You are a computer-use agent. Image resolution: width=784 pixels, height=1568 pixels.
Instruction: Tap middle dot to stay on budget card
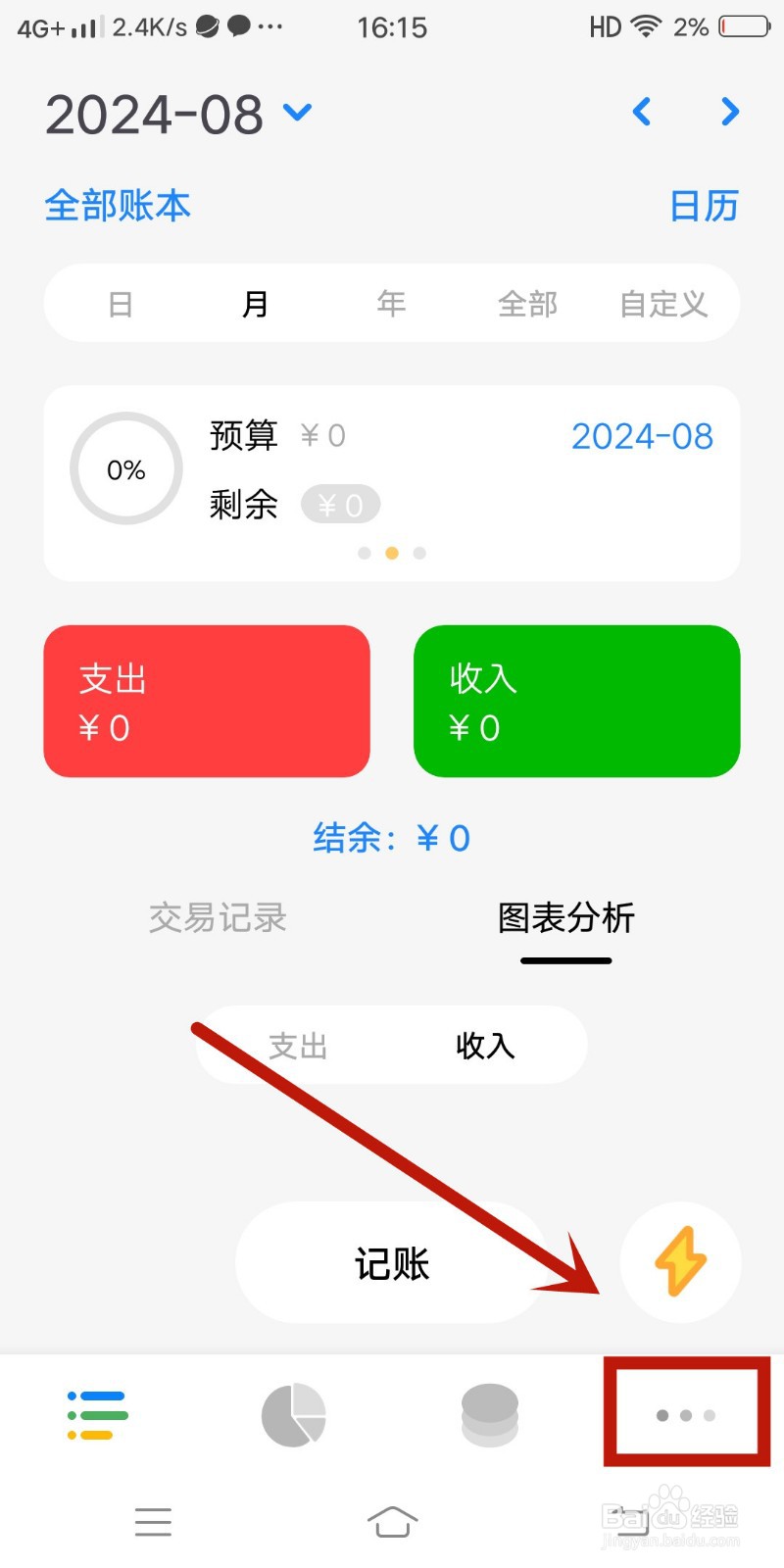[x=391, y=553]
